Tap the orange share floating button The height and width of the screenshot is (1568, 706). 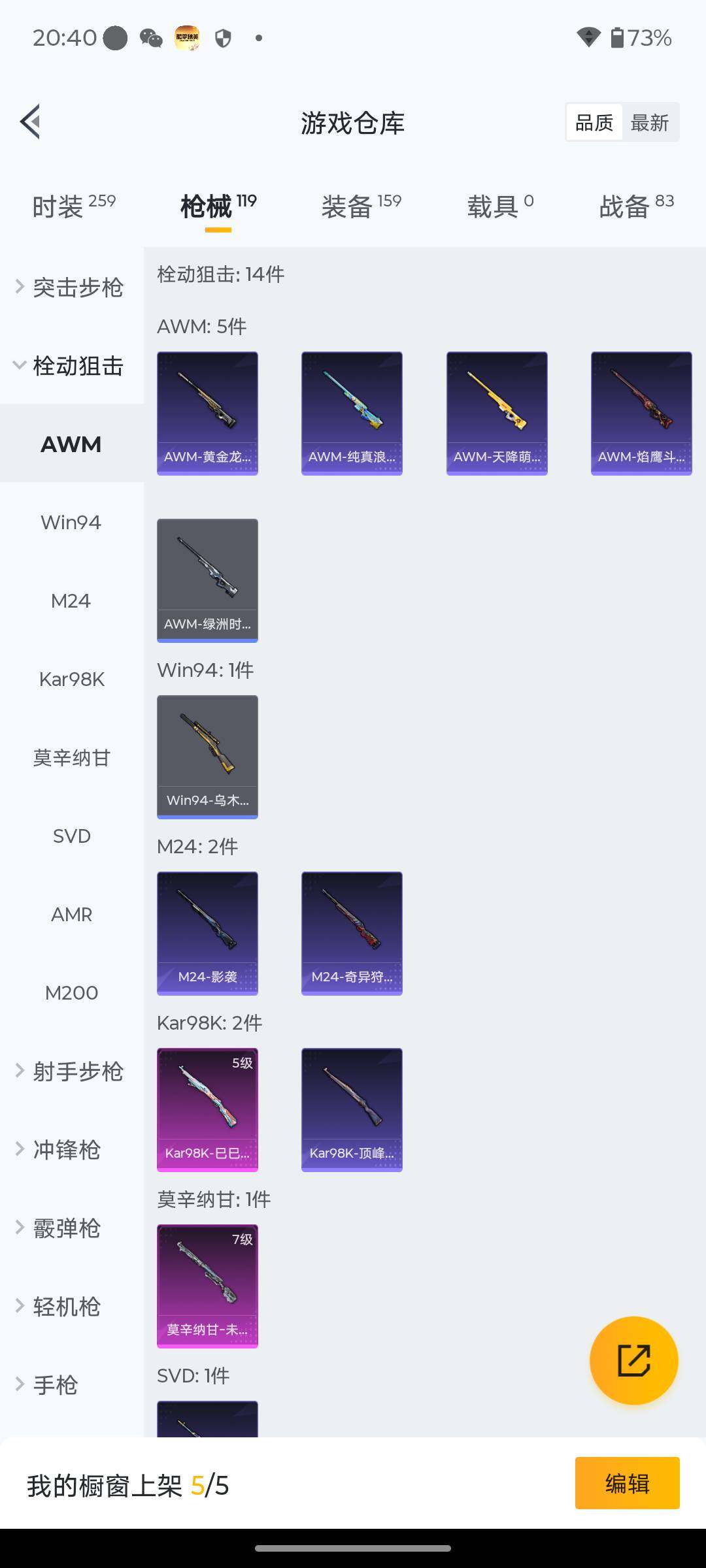click(x=633, y=1360)
